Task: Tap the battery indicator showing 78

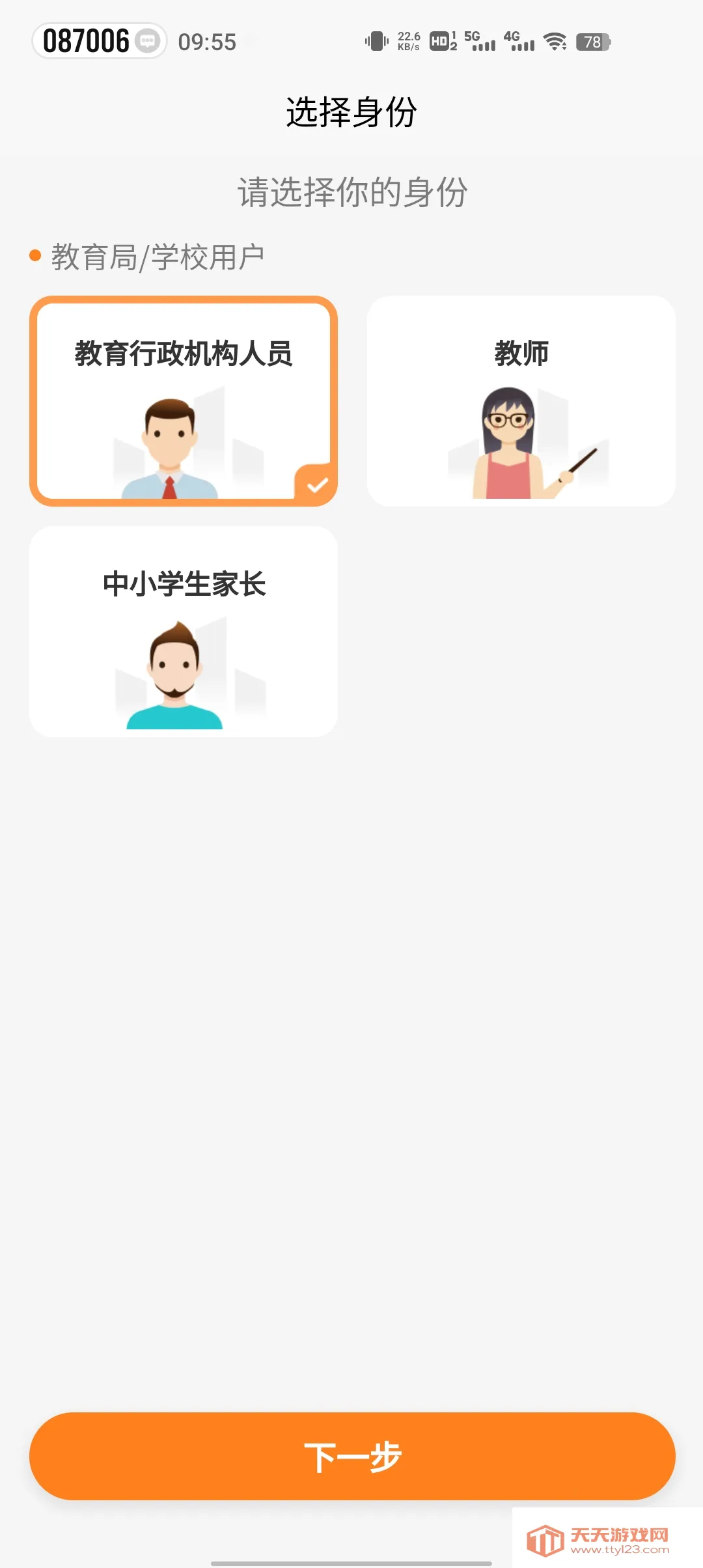Action: (593, 42)
